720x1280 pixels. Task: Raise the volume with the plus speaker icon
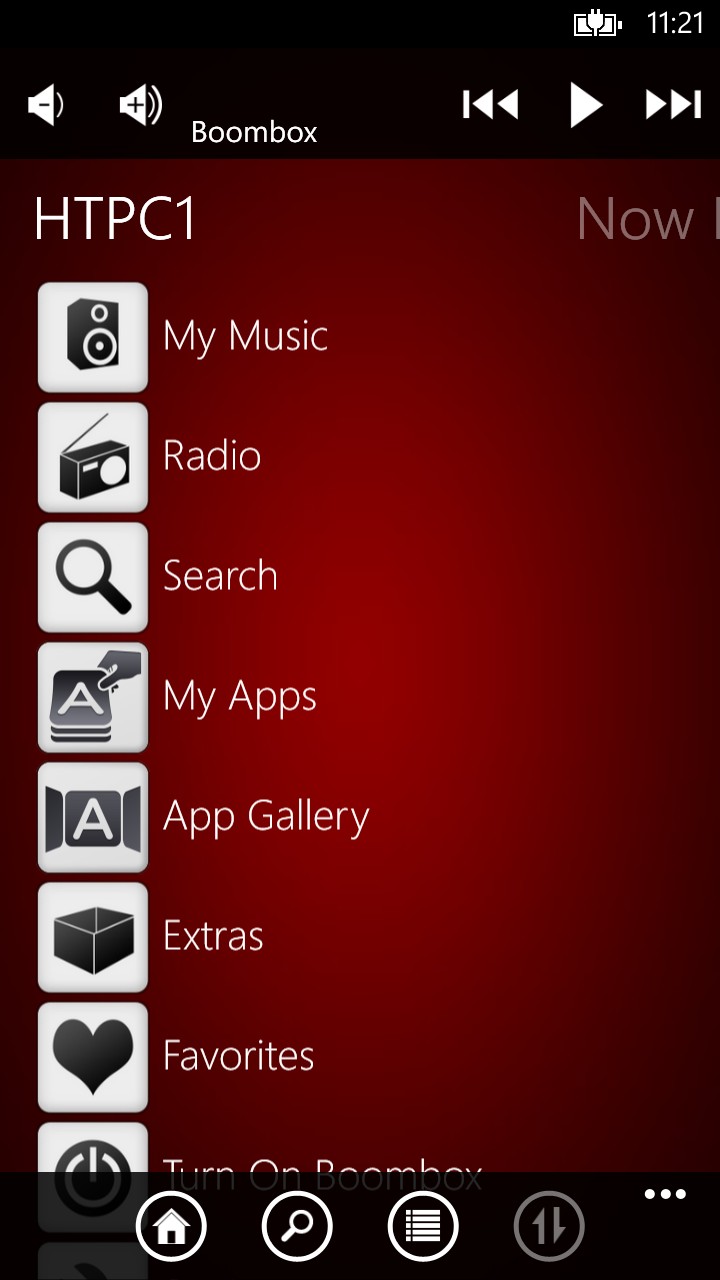coord(141,105)
